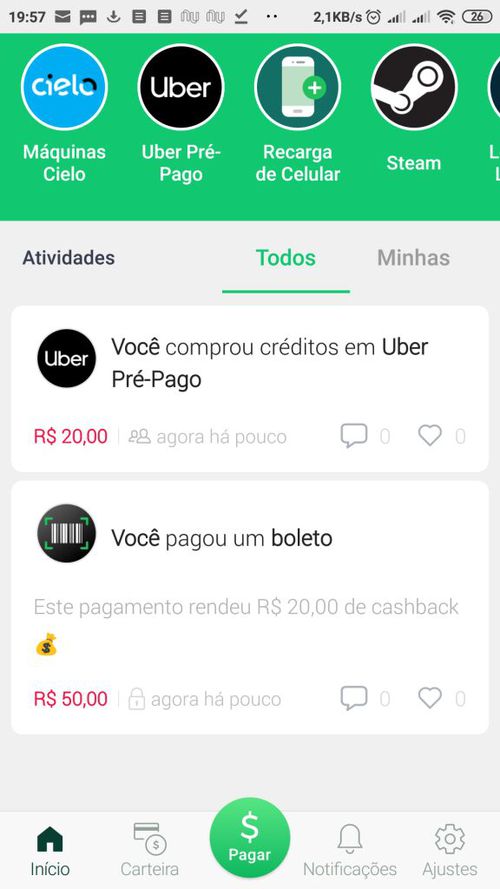Go to the Início tab

[x=50, y=851]
